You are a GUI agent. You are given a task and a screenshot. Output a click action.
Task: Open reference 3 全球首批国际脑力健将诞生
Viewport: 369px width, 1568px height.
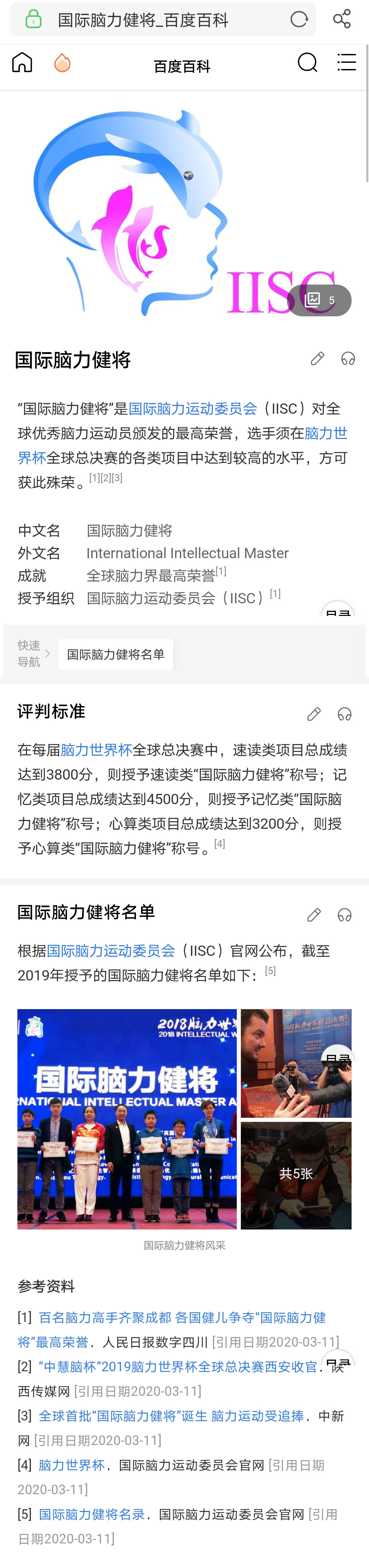pos(171,1416)
